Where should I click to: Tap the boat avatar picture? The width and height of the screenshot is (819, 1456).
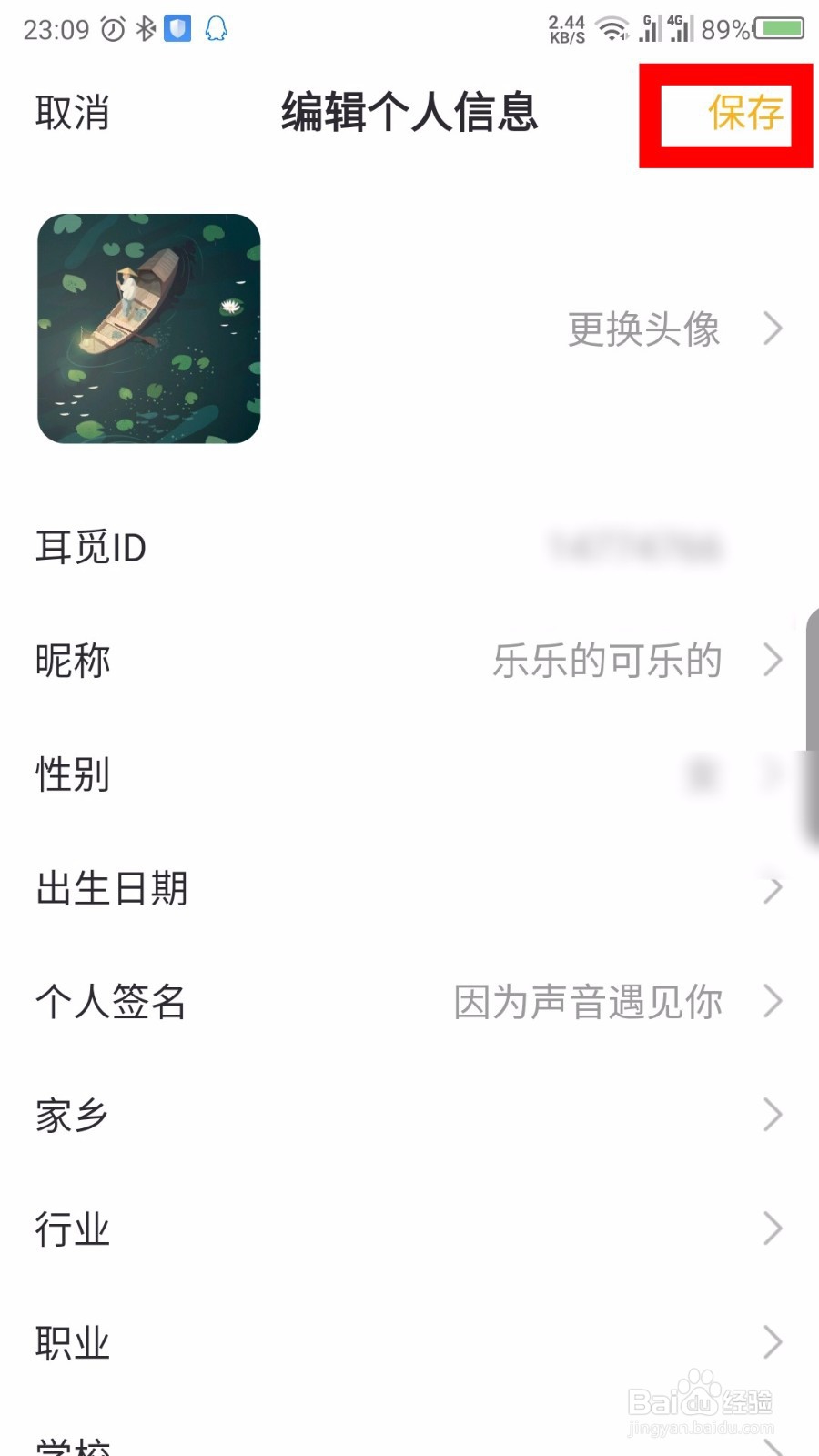coord(149,329)
